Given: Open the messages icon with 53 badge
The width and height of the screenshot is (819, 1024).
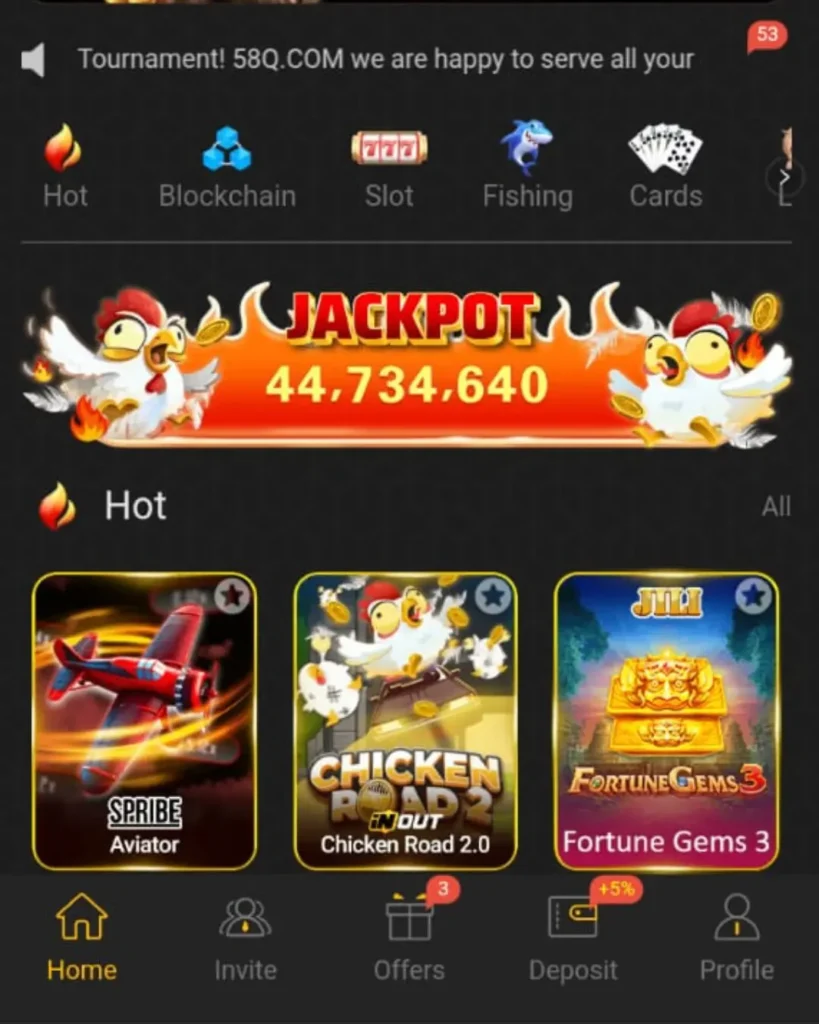Looking at the screenshot, I should tap(765, 39).
